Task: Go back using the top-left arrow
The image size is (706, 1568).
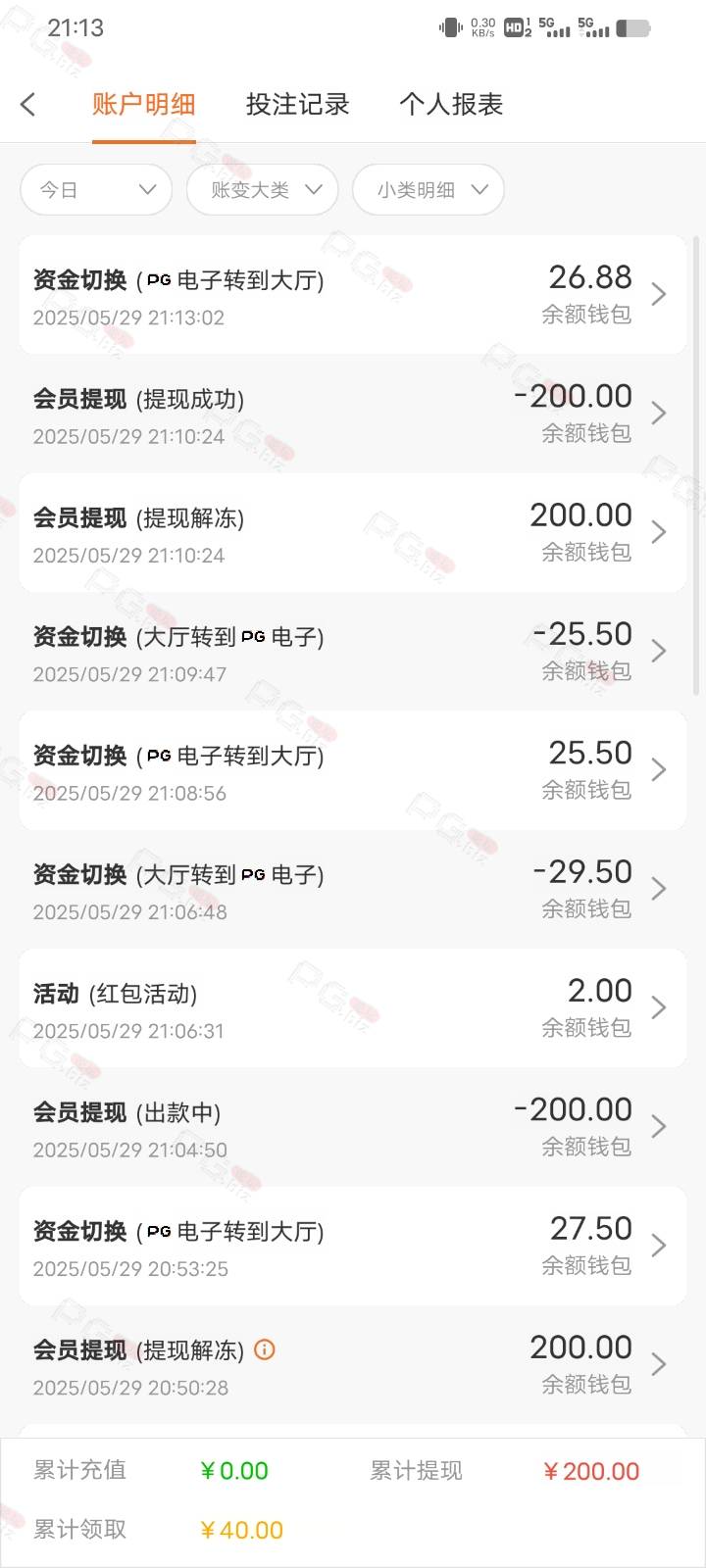Action: pos(28,105)
